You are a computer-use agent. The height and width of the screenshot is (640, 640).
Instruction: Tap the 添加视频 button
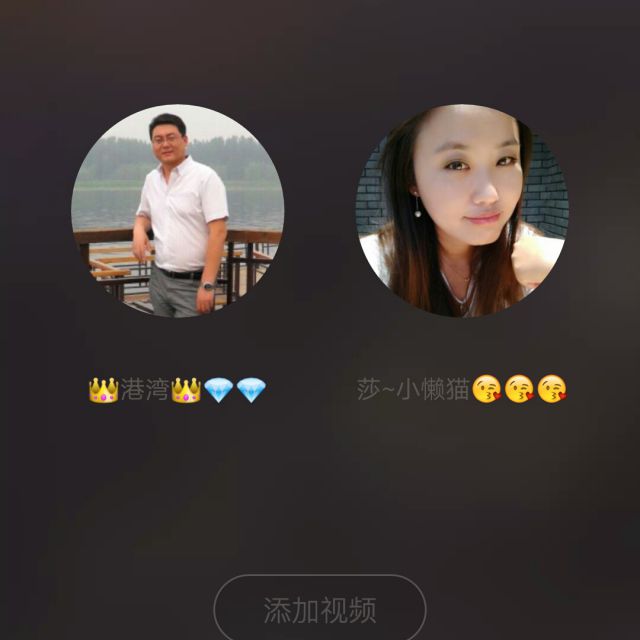tap(320, 609)
